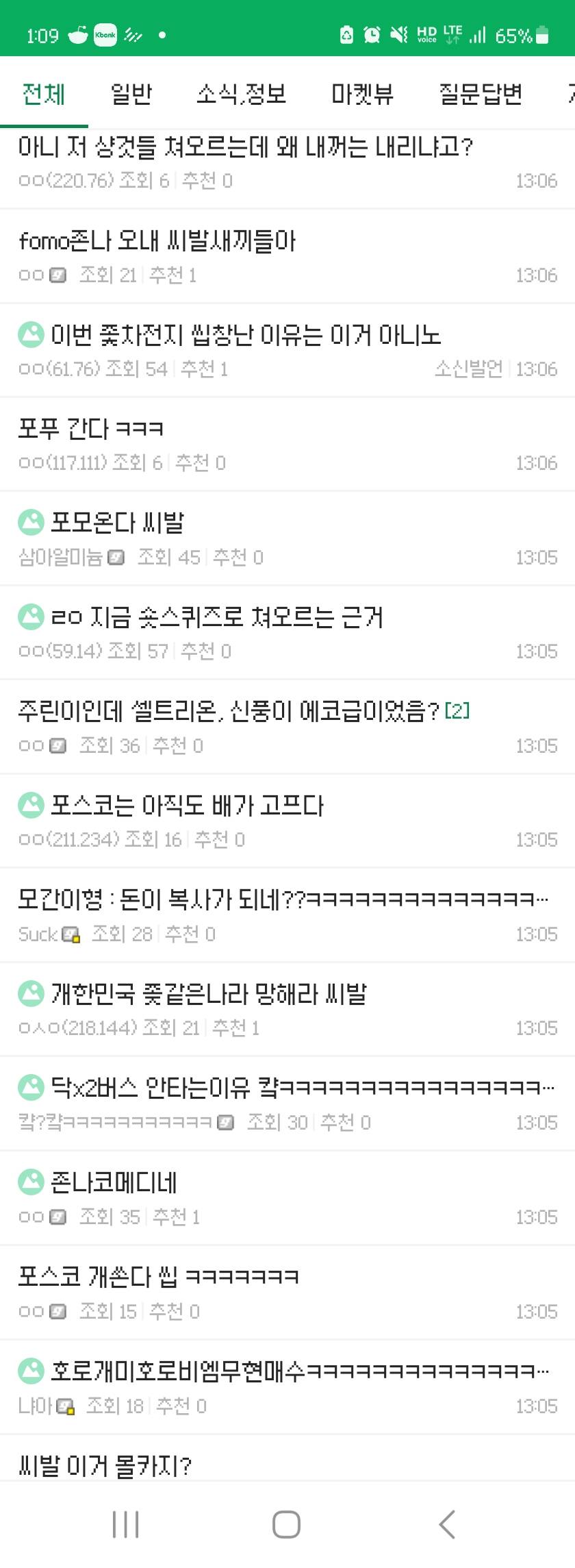575x1568 pixels.
Task: Open recent apps from the navigation bar
Action: coord(126,1524)
